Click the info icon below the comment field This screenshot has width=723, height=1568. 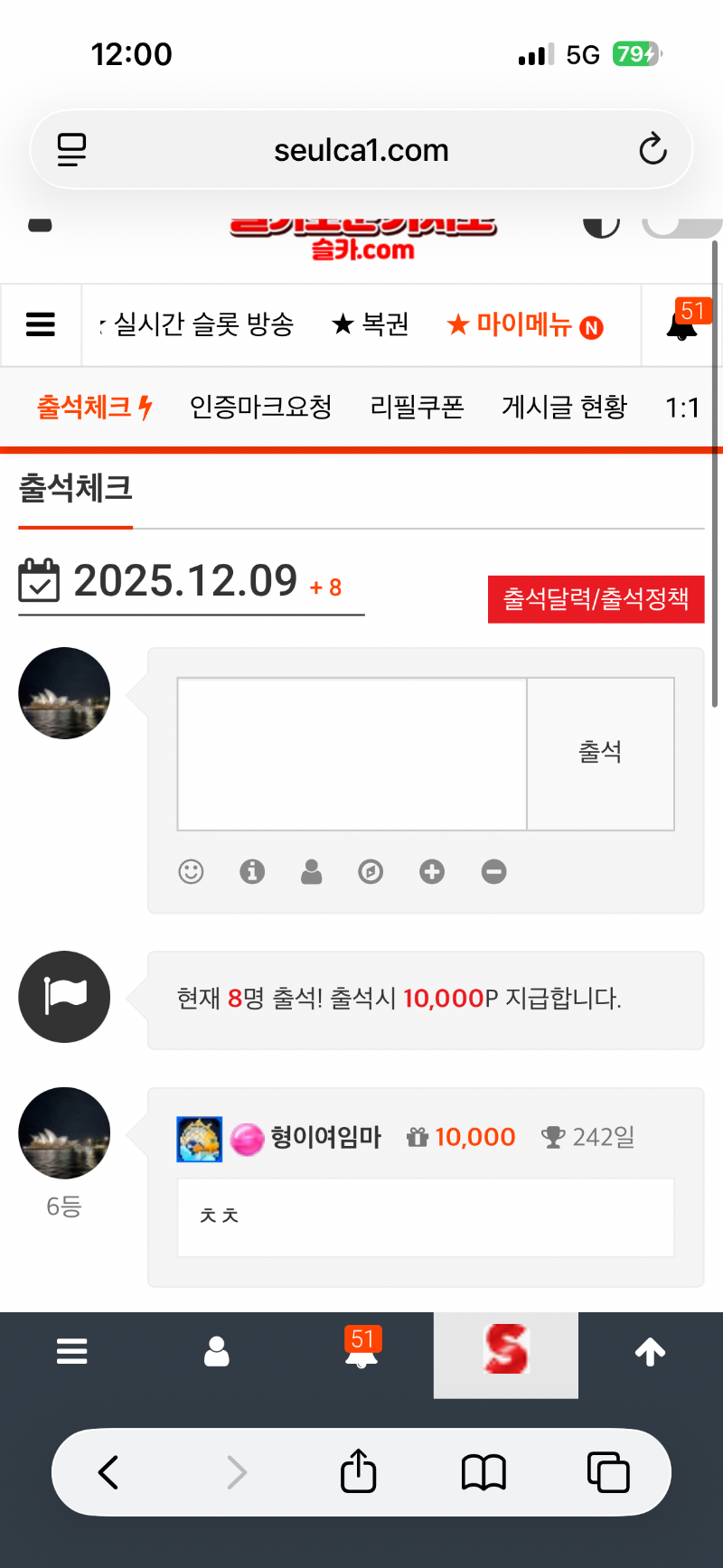click(x=252, y=872)
